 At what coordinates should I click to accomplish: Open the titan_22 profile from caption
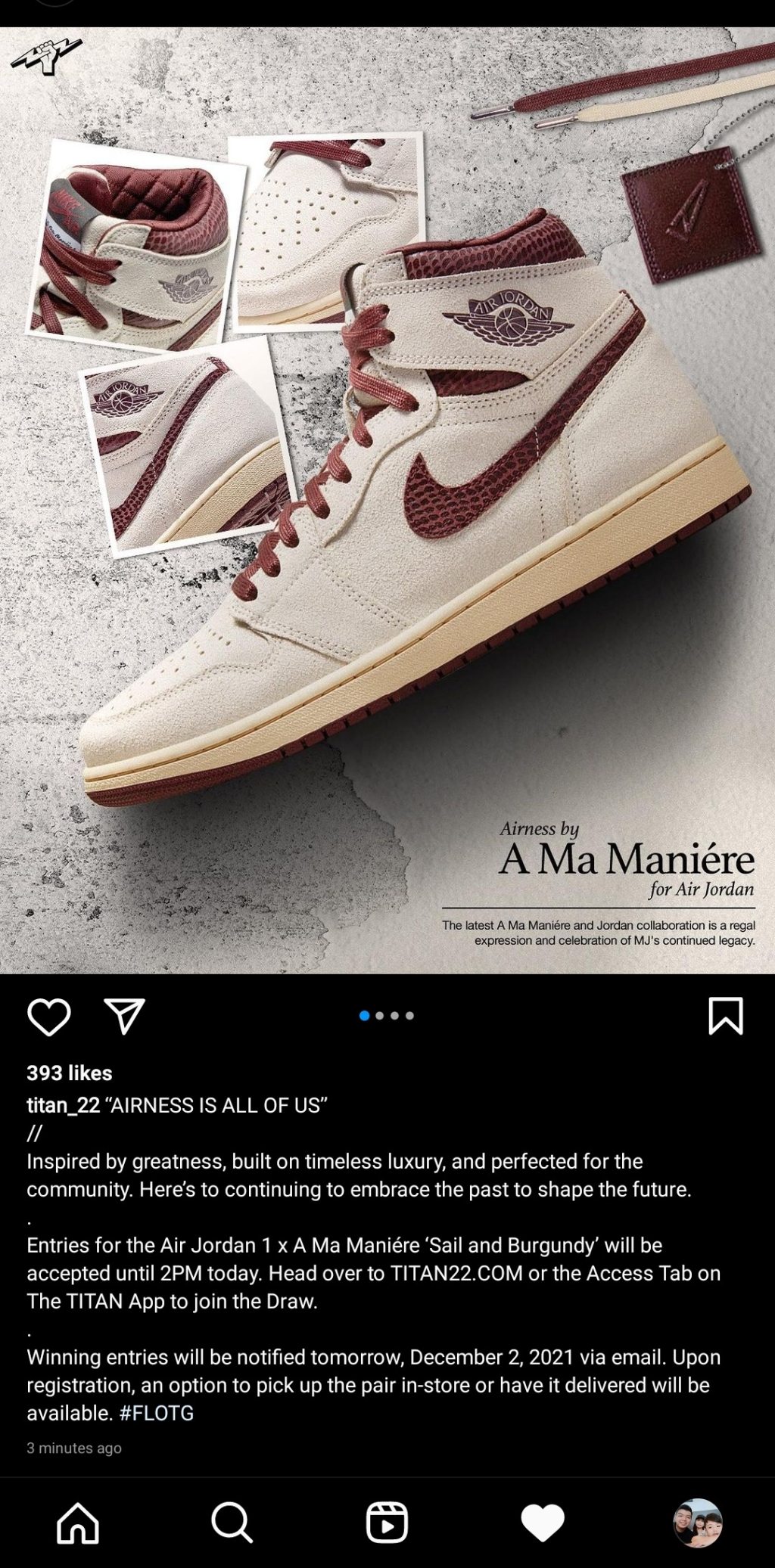pos(63,1105)
